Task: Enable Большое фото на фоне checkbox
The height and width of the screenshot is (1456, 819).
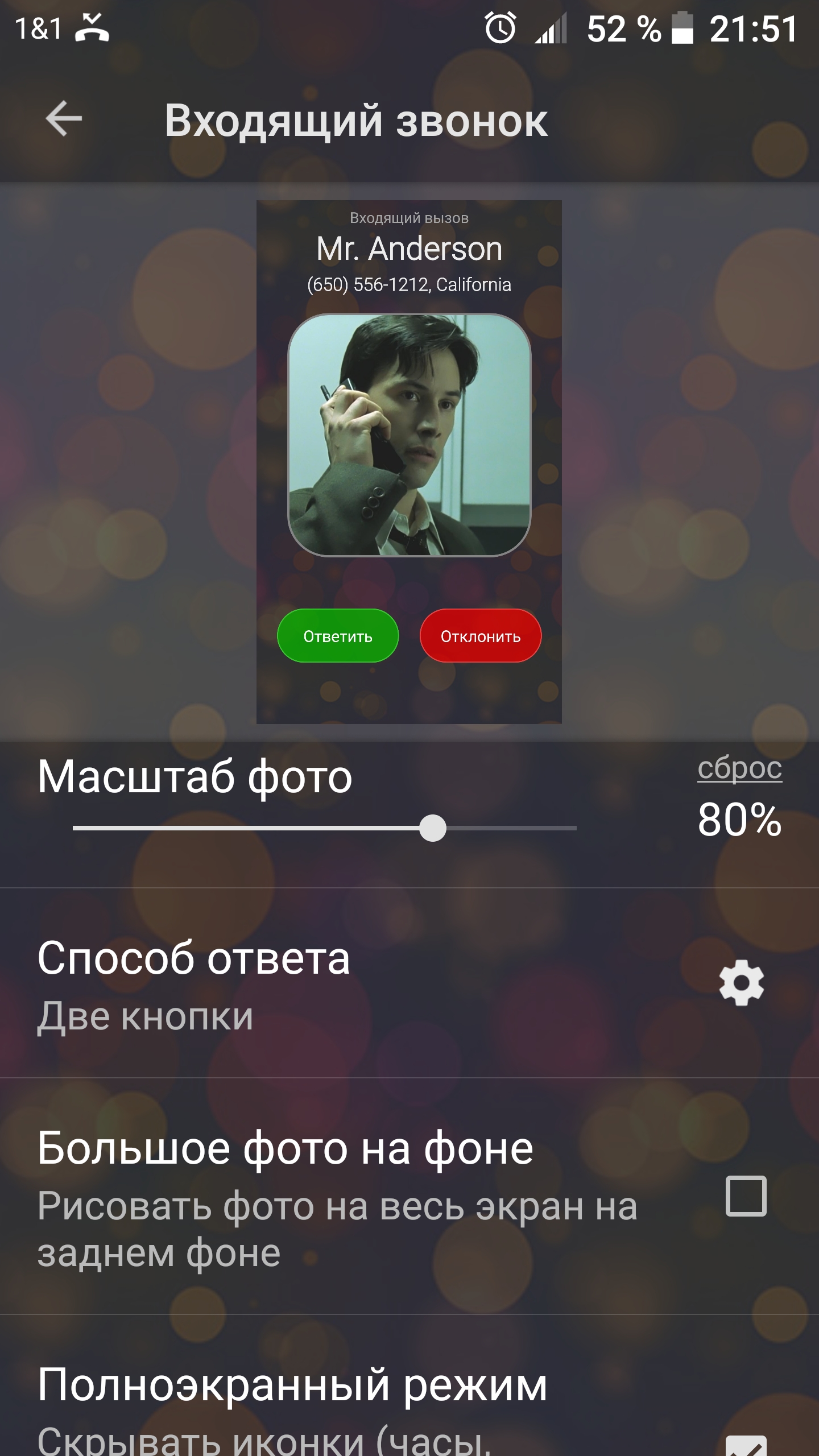Action: click(746, 1196)
